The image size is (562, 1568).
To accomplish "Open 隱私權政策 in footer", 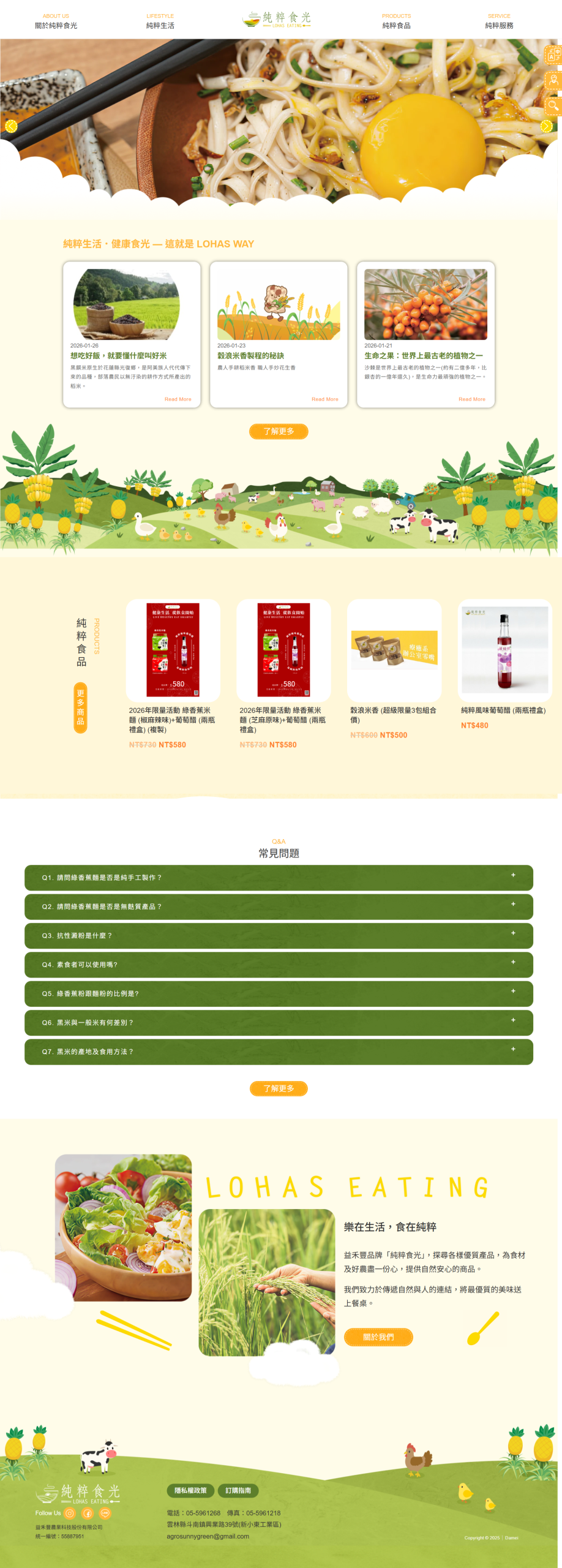I will point(190,1490).
